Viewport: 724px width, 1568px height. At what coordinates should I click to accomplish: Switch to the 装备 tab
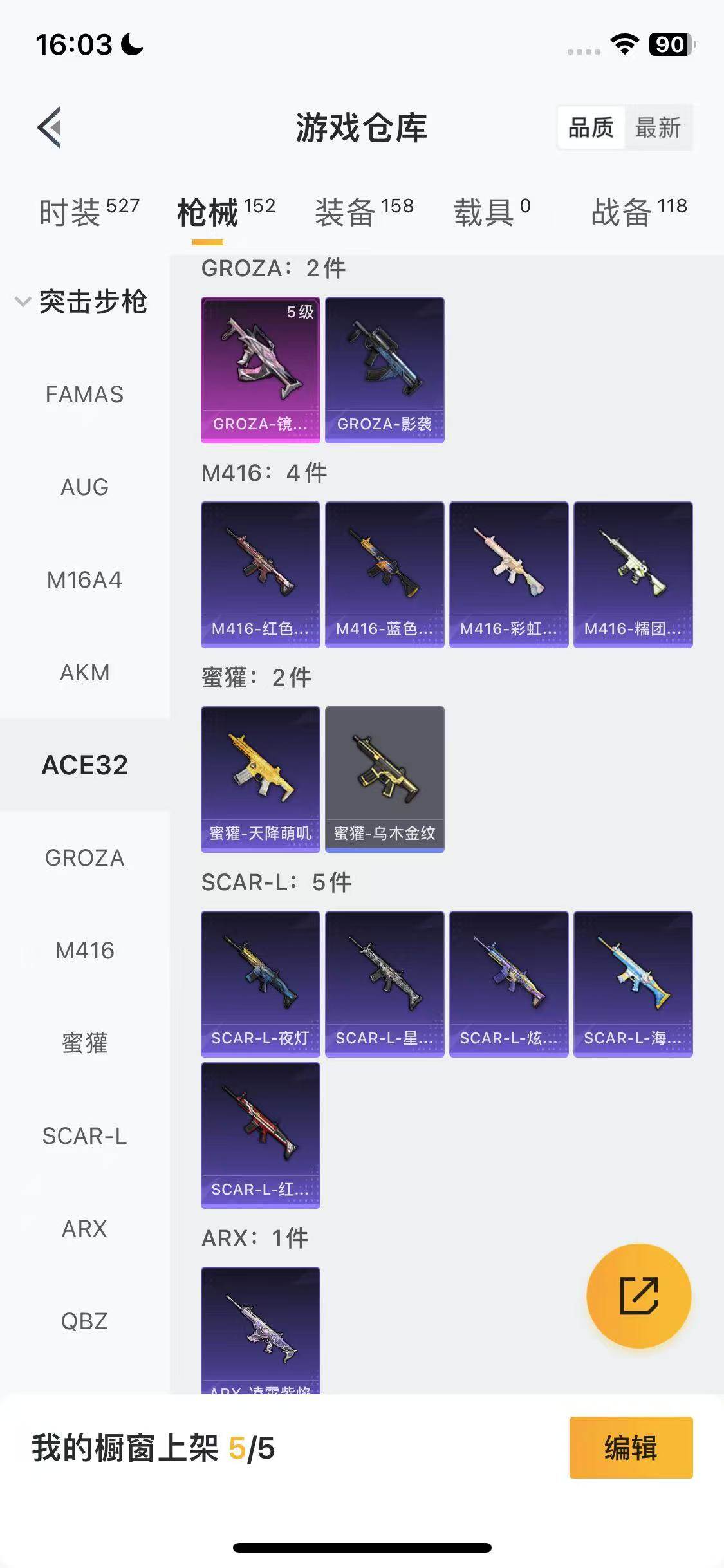364,212
